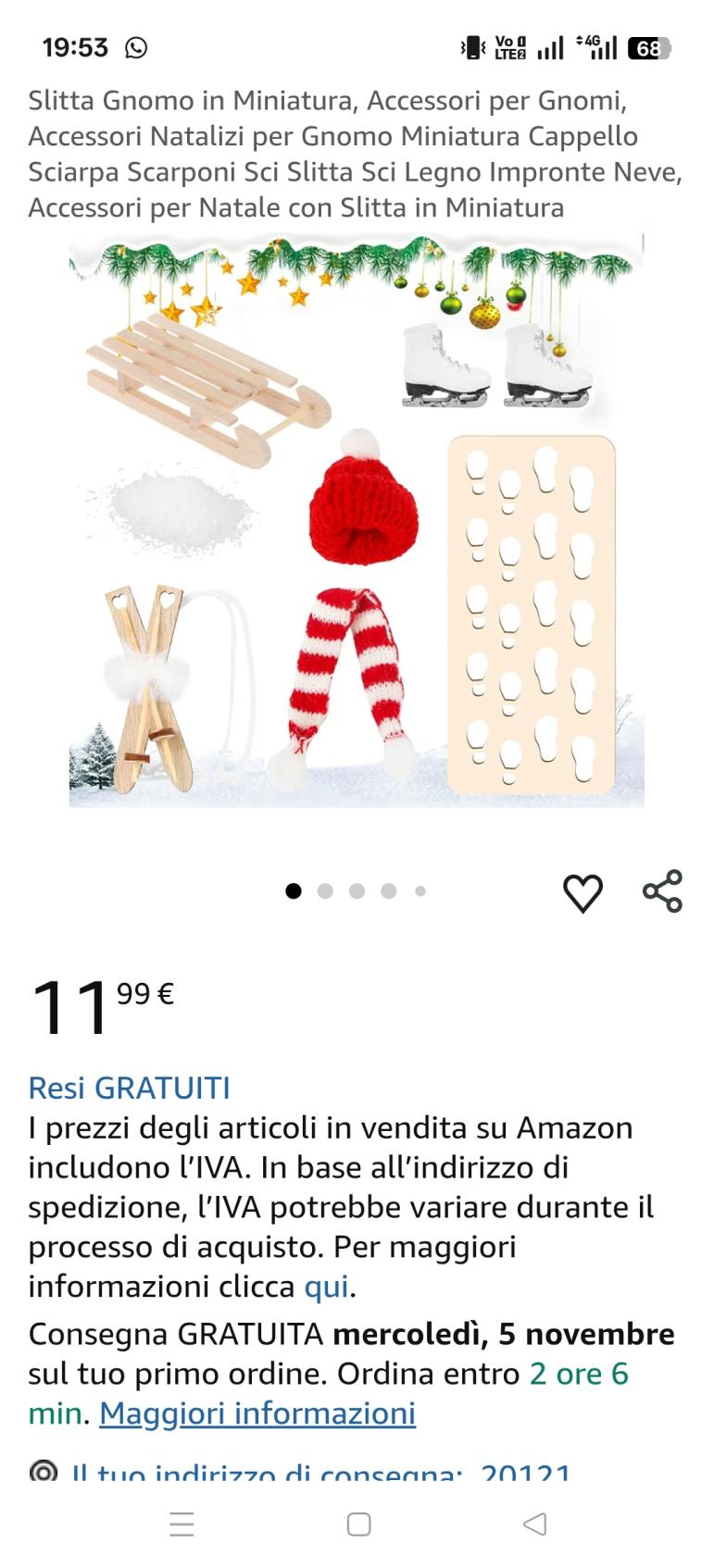The image size is (714, 1568).
Task: Open the Maggiori informazioni delivery link
Action: point(257,1413)
